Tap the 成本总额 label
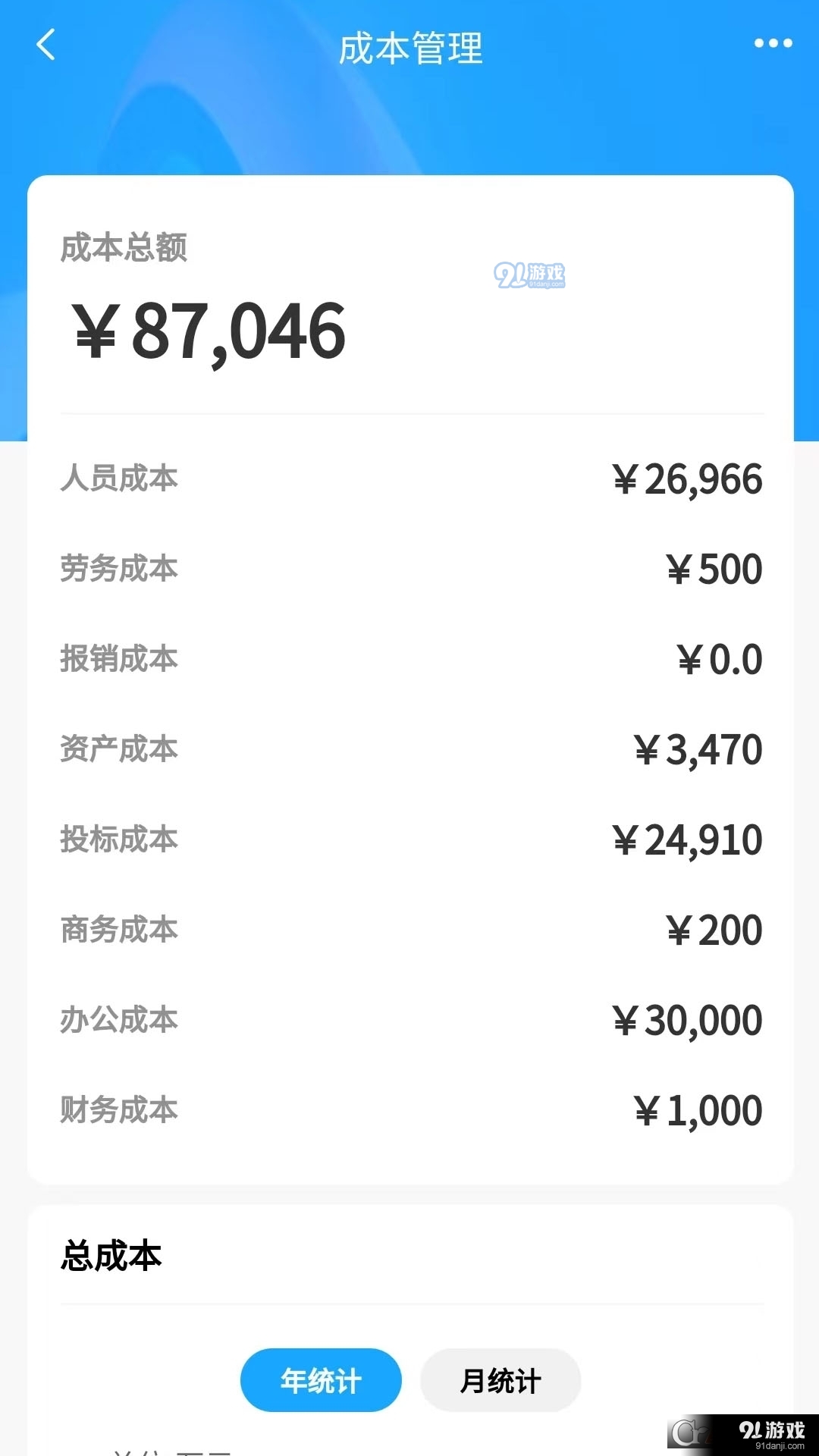 click(124, 248)
